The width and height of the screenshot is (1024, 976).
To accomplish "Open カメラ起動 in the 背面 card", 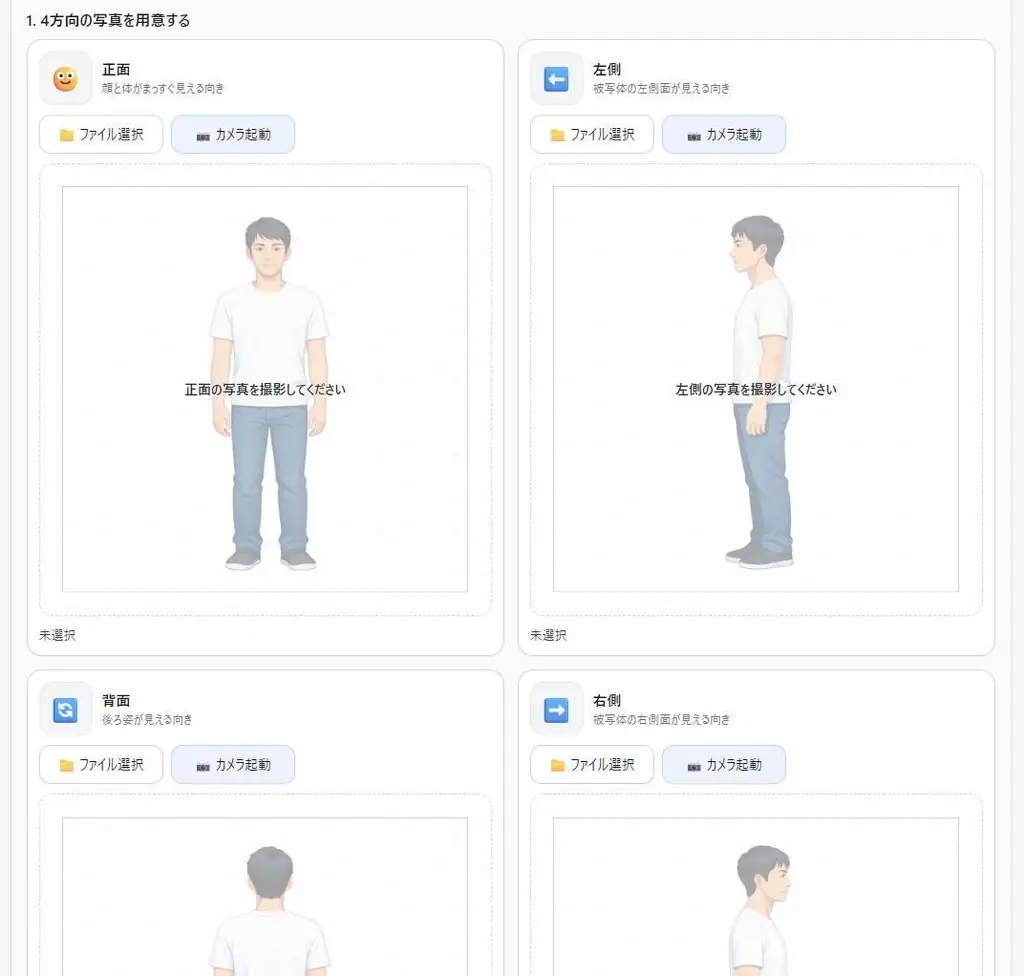I will 233,765.
